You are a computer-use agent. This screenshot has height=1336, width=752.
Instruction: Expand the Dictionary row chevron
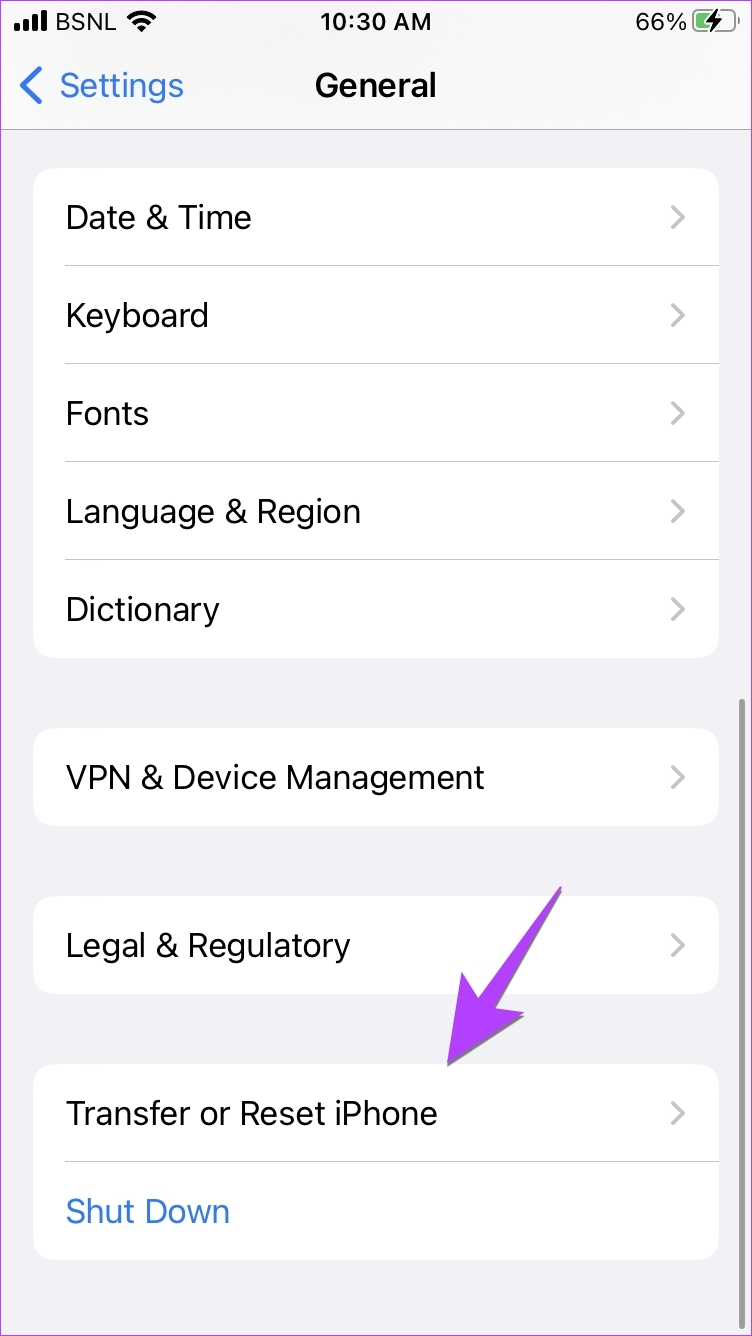click(678, 609)
